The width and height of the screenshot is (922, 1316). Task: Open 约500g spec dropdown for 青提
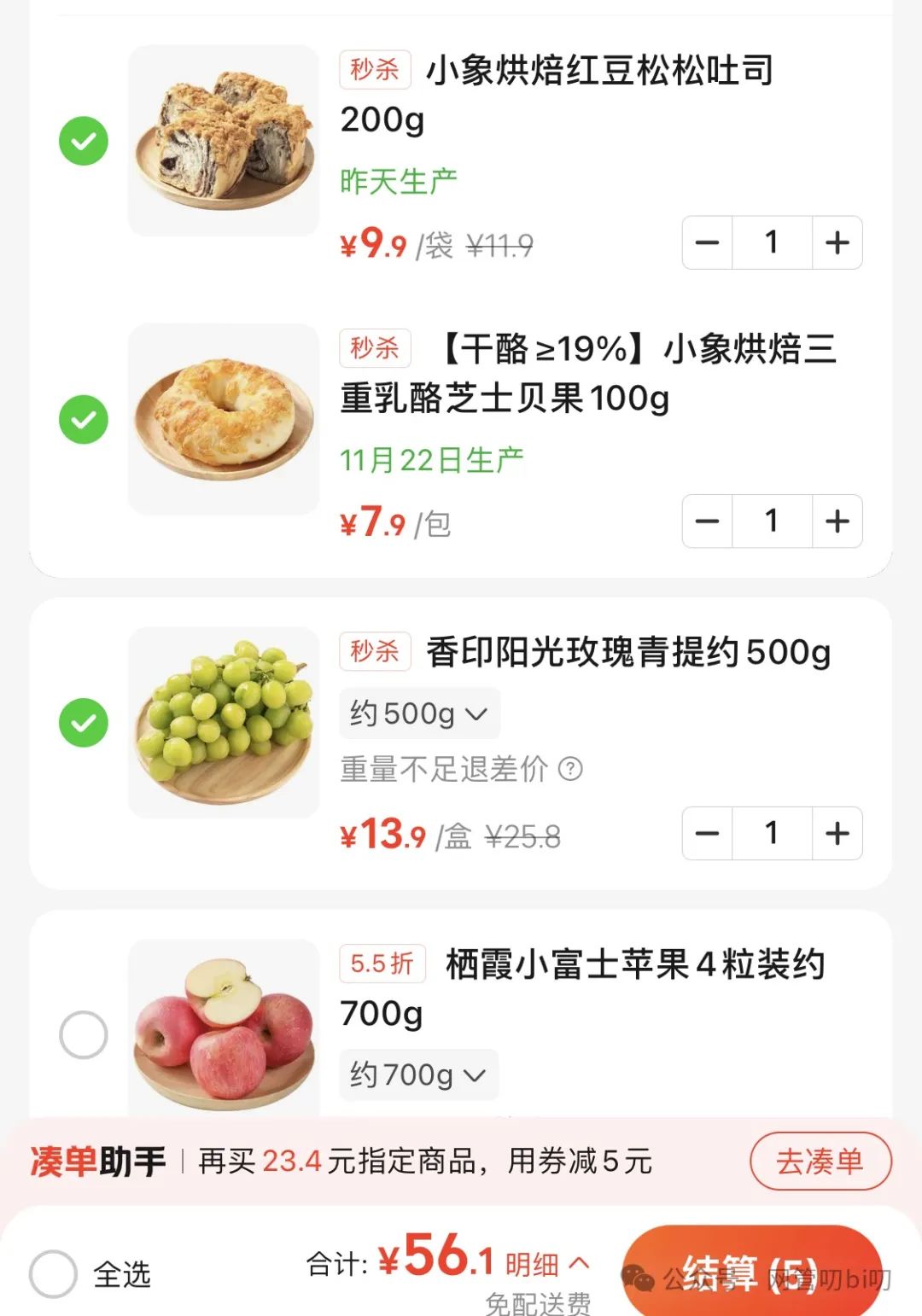[x=419, y=713]
